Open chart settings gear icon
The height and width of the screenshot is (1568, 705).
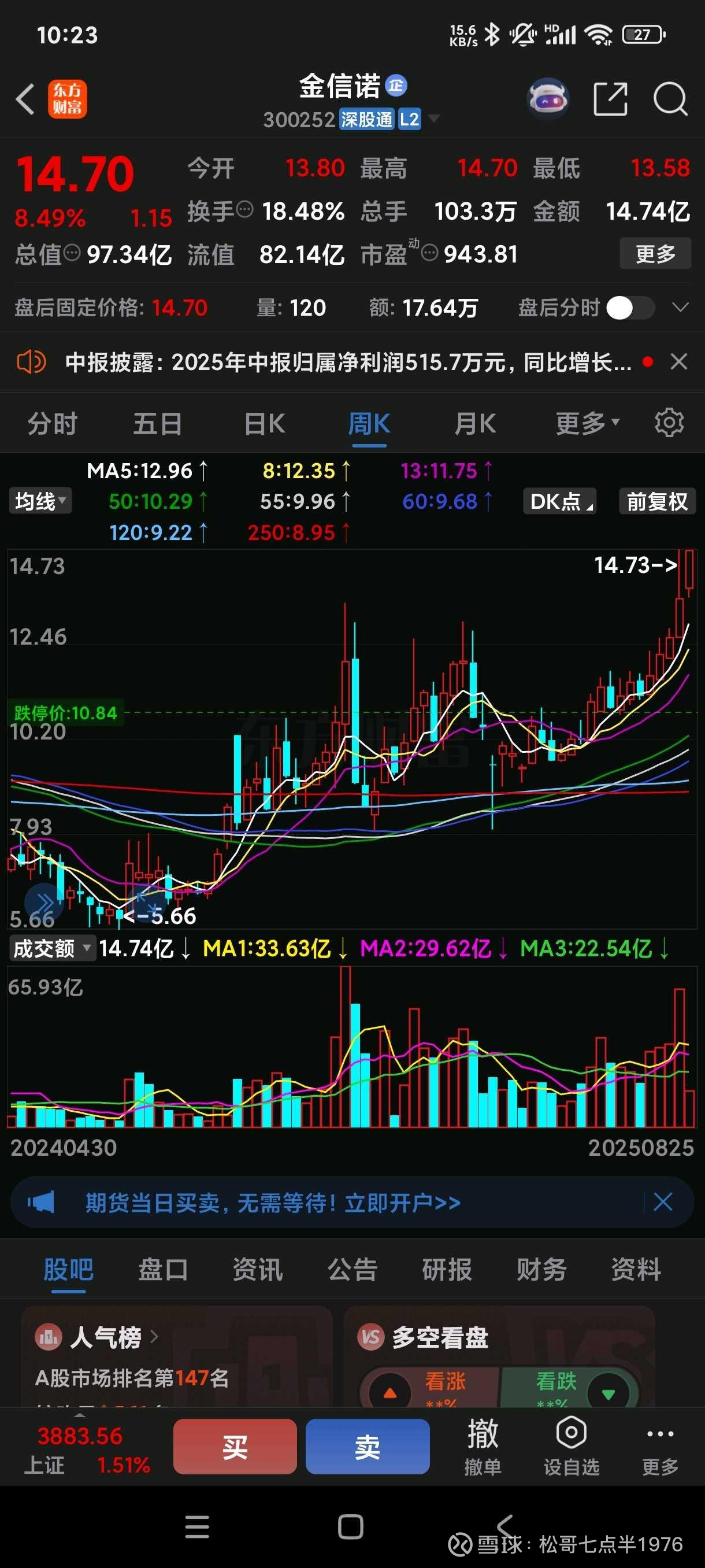coord(669,423)
